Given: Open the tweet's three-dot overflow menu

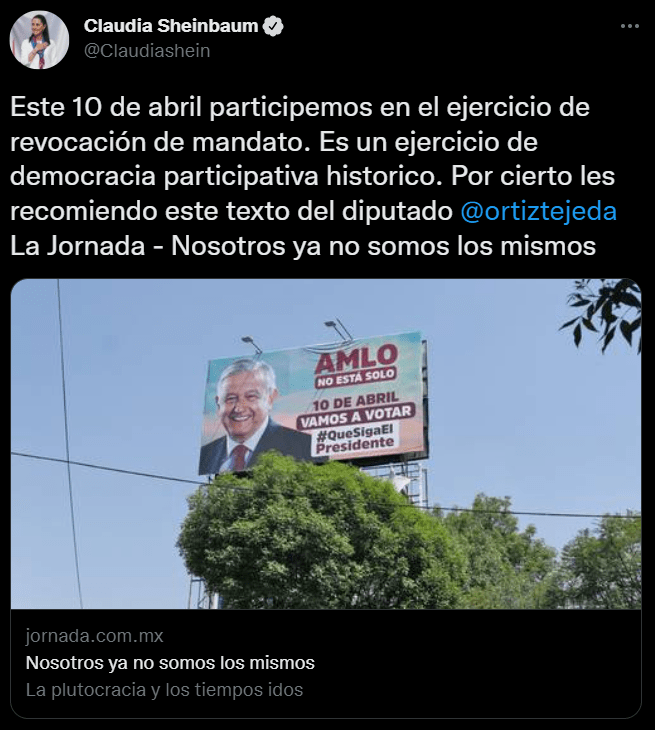Looking at the screenshot, I should coord(628,27).
